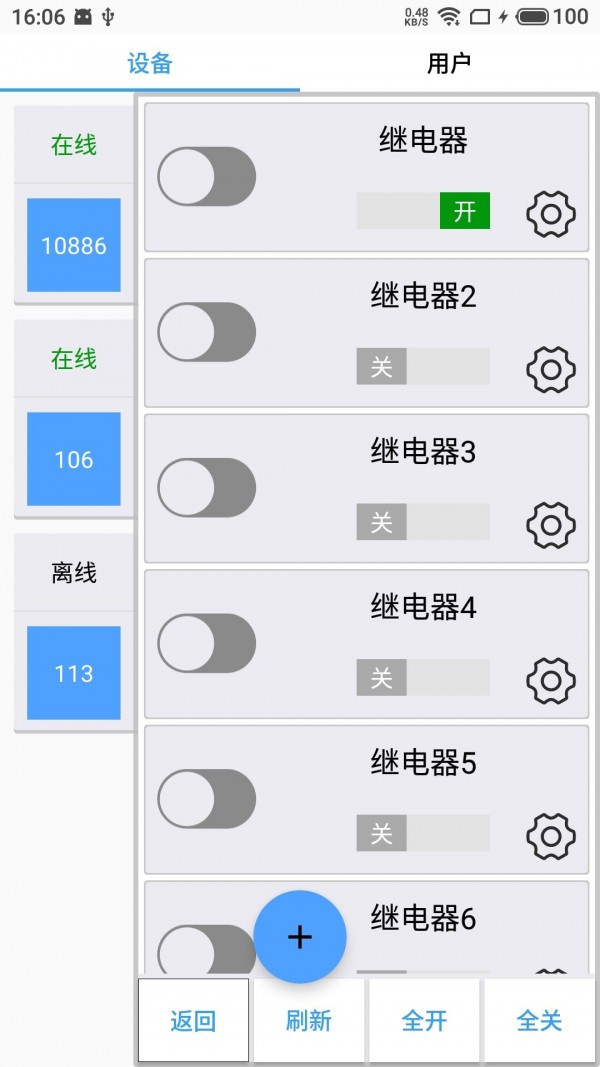Open settings gear for 继电器5
This screenshot has width=600, height=1067.
tap(551, 836)
